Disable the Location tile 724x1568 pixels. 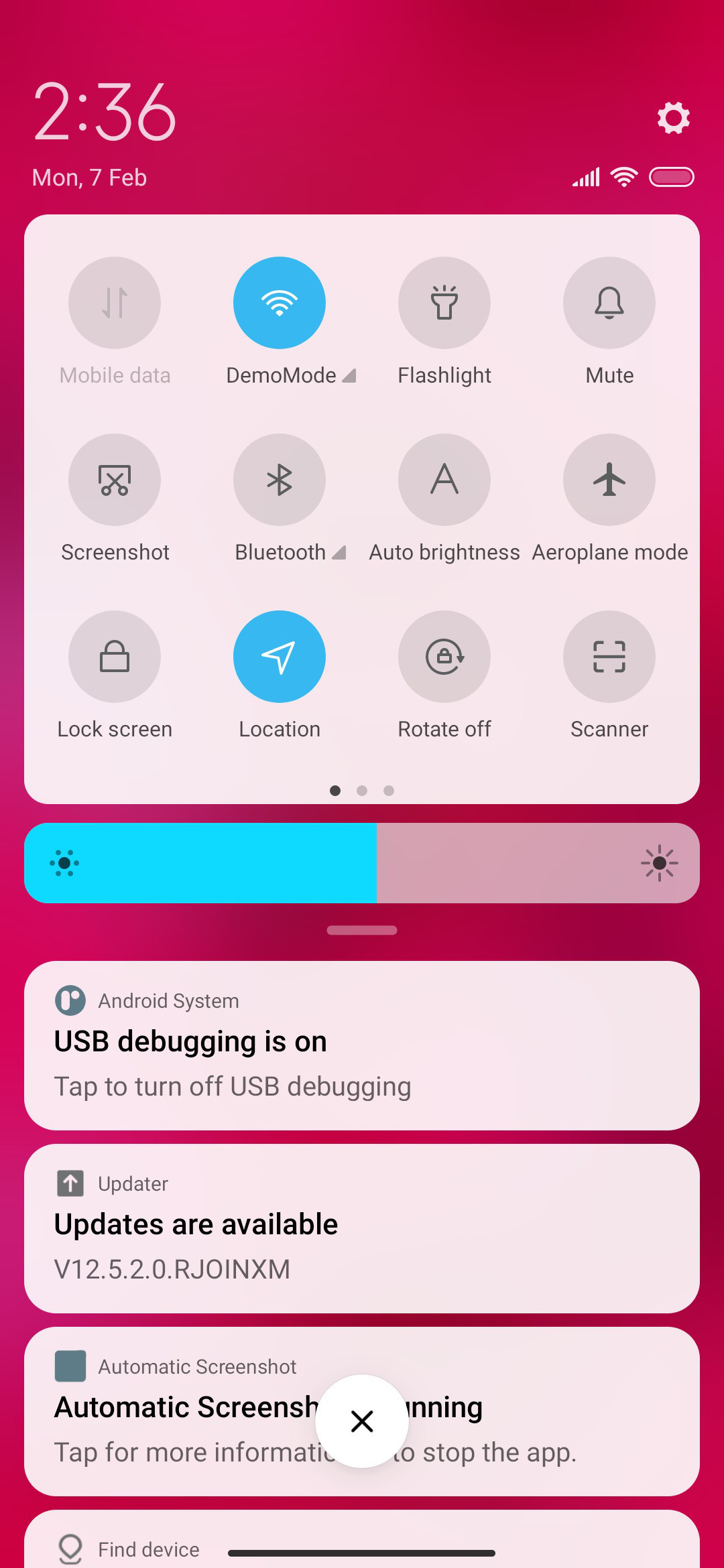click(x=280, y=657)
